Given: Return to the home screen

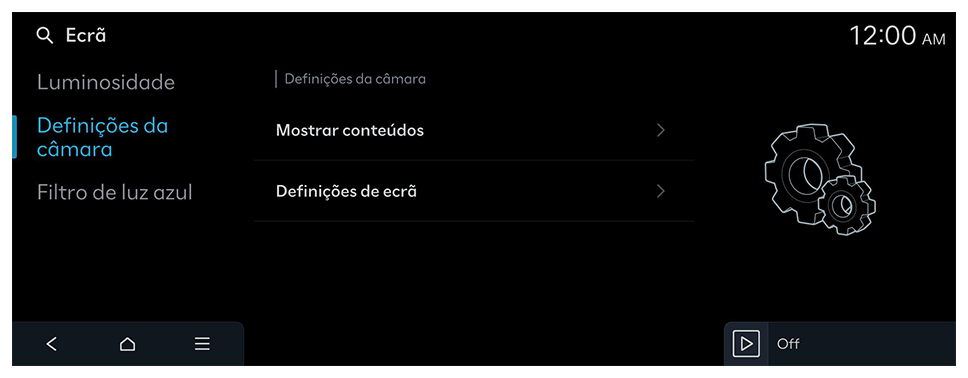Looking at the screenshot, I should pos(127,344).
